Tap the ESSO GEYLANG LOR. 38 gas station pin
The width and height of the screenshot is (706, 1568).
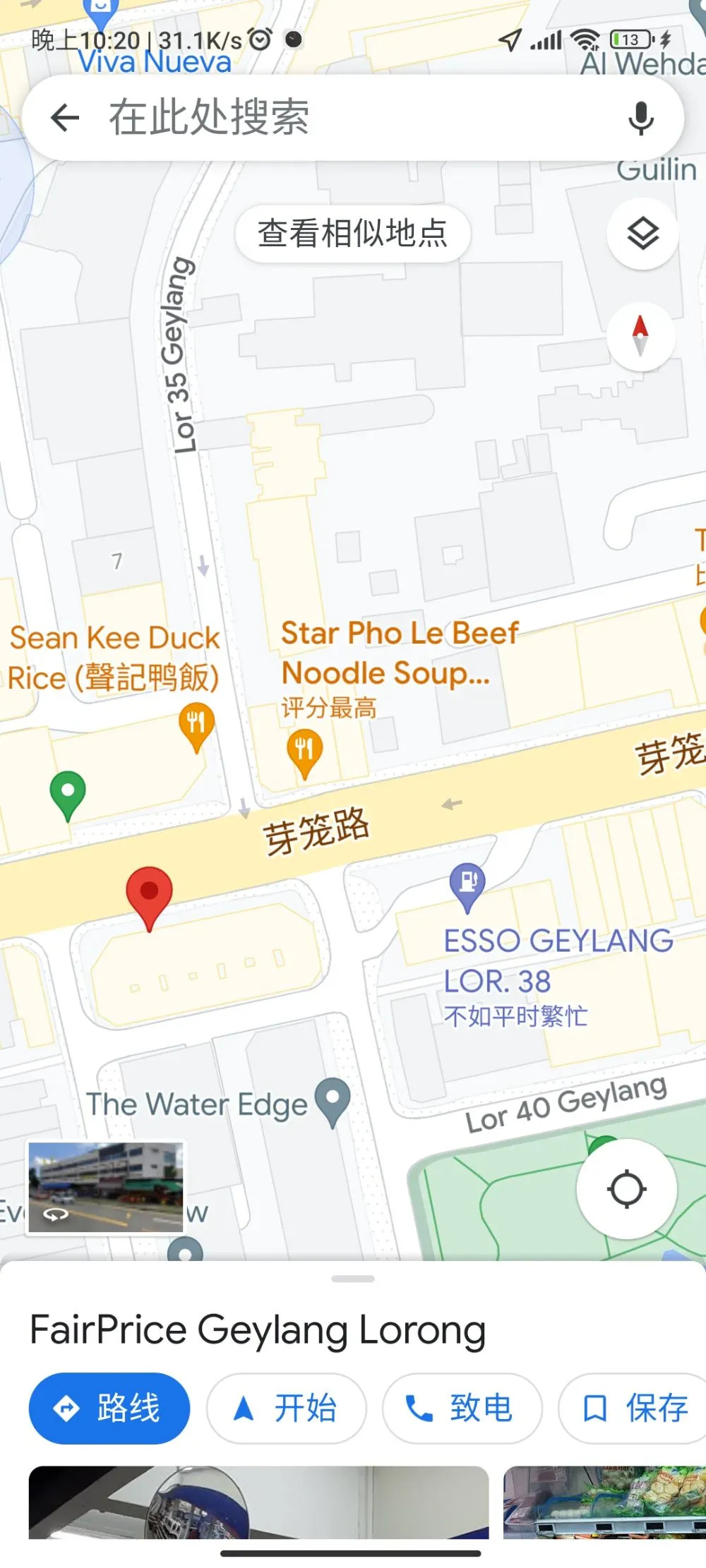pyautogui.click(x=467, y=886)
